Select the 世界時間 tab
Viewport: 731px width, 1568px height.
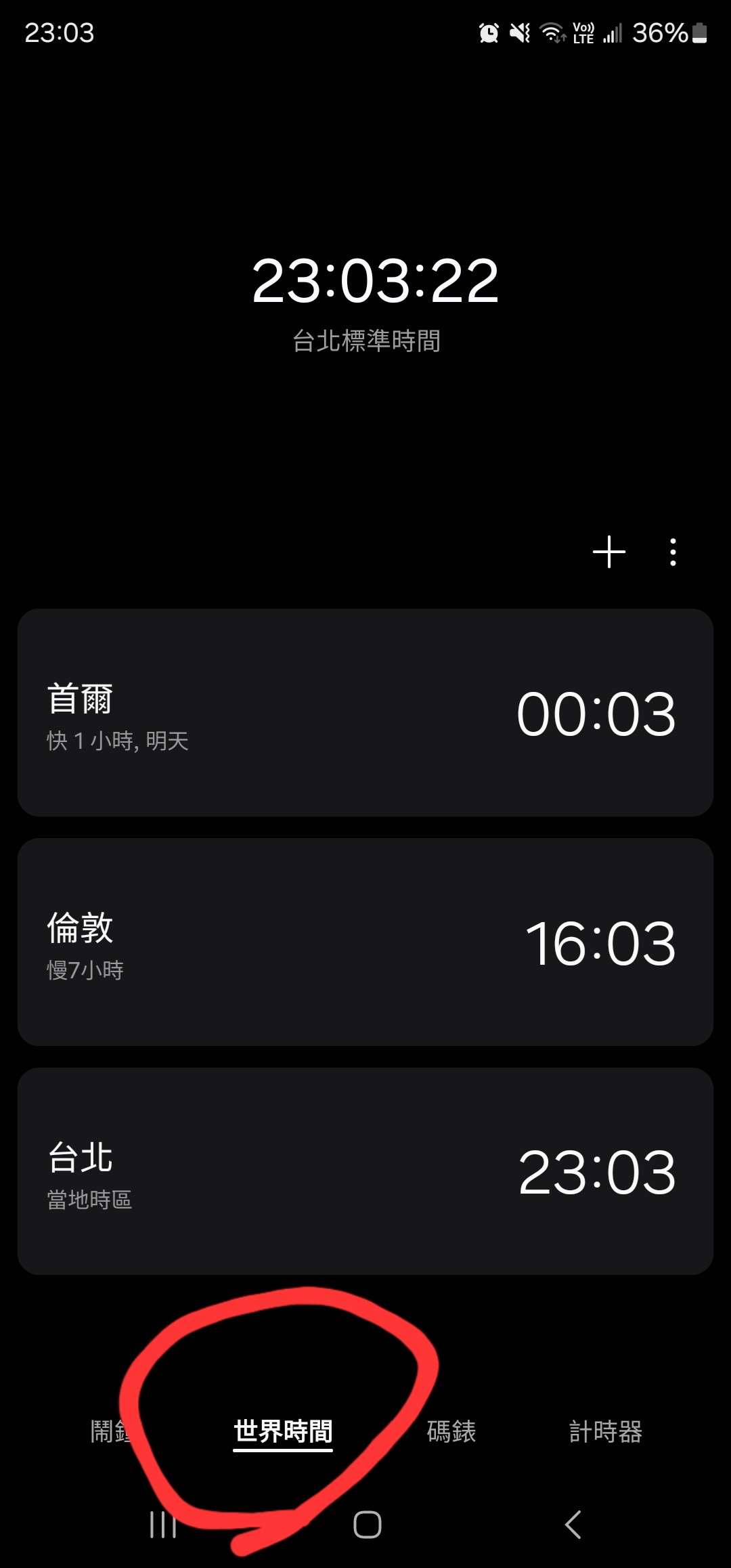[283, 1432]
